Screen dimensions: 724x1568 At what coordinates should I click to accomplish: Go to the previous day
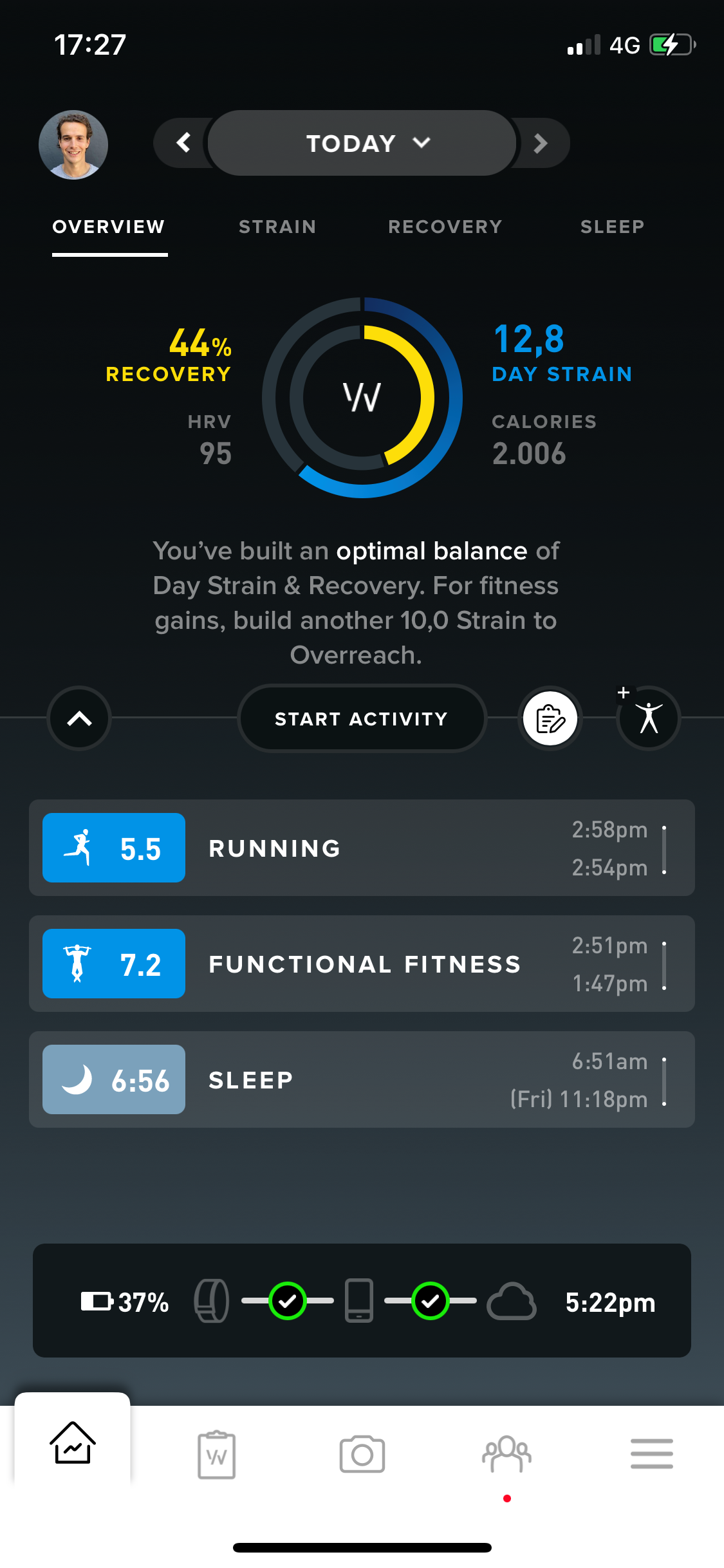pyautogui.click(x=183, y=143)
